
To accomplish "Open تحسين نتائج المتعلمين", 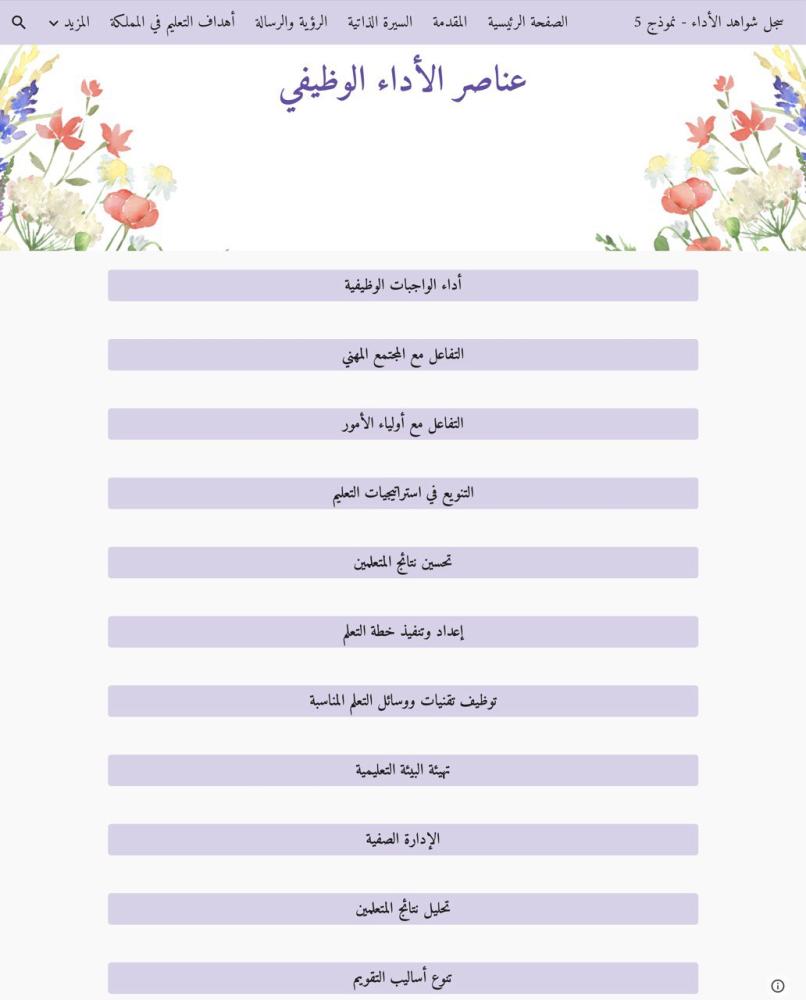I will tap(403, 562).
